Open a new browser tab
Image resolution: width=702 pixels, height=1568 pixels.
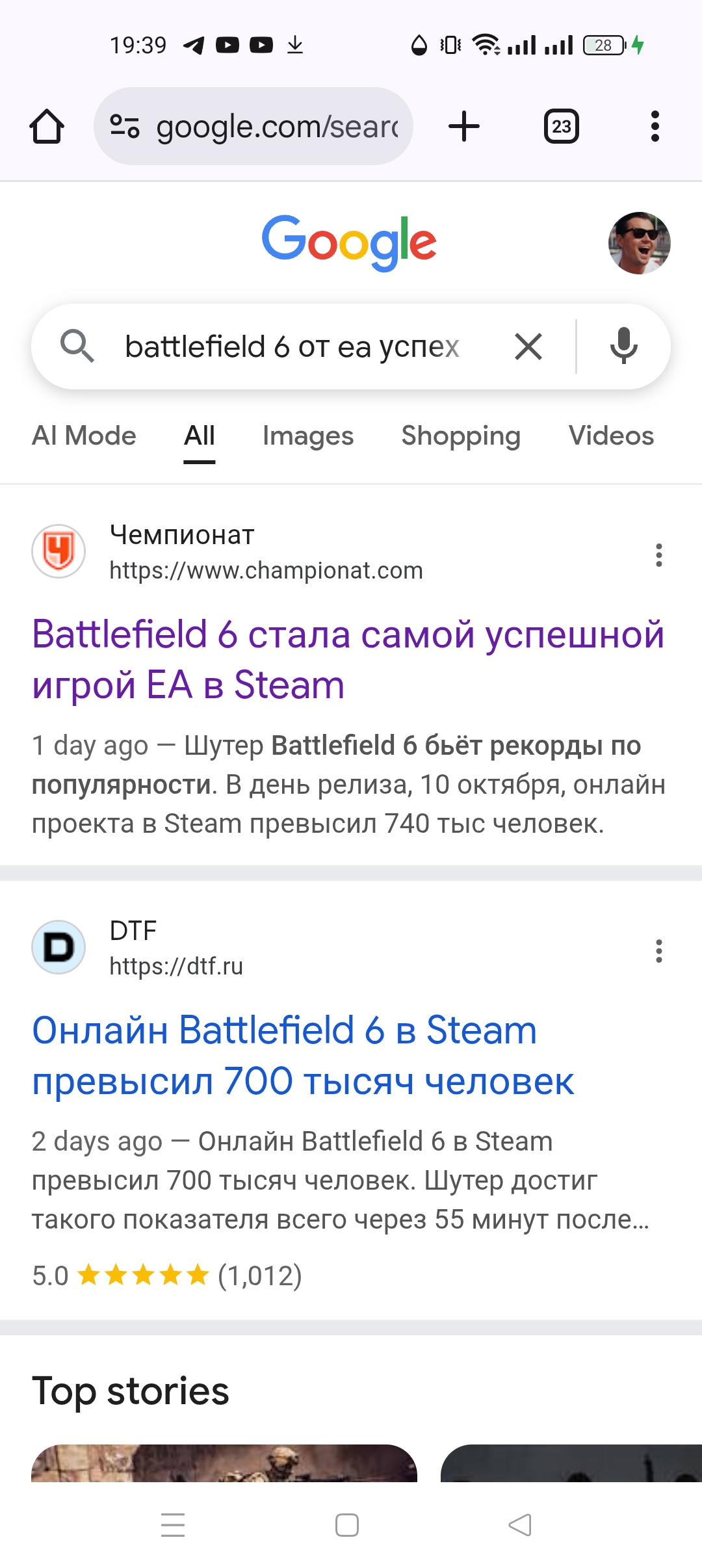pos(464,126)
